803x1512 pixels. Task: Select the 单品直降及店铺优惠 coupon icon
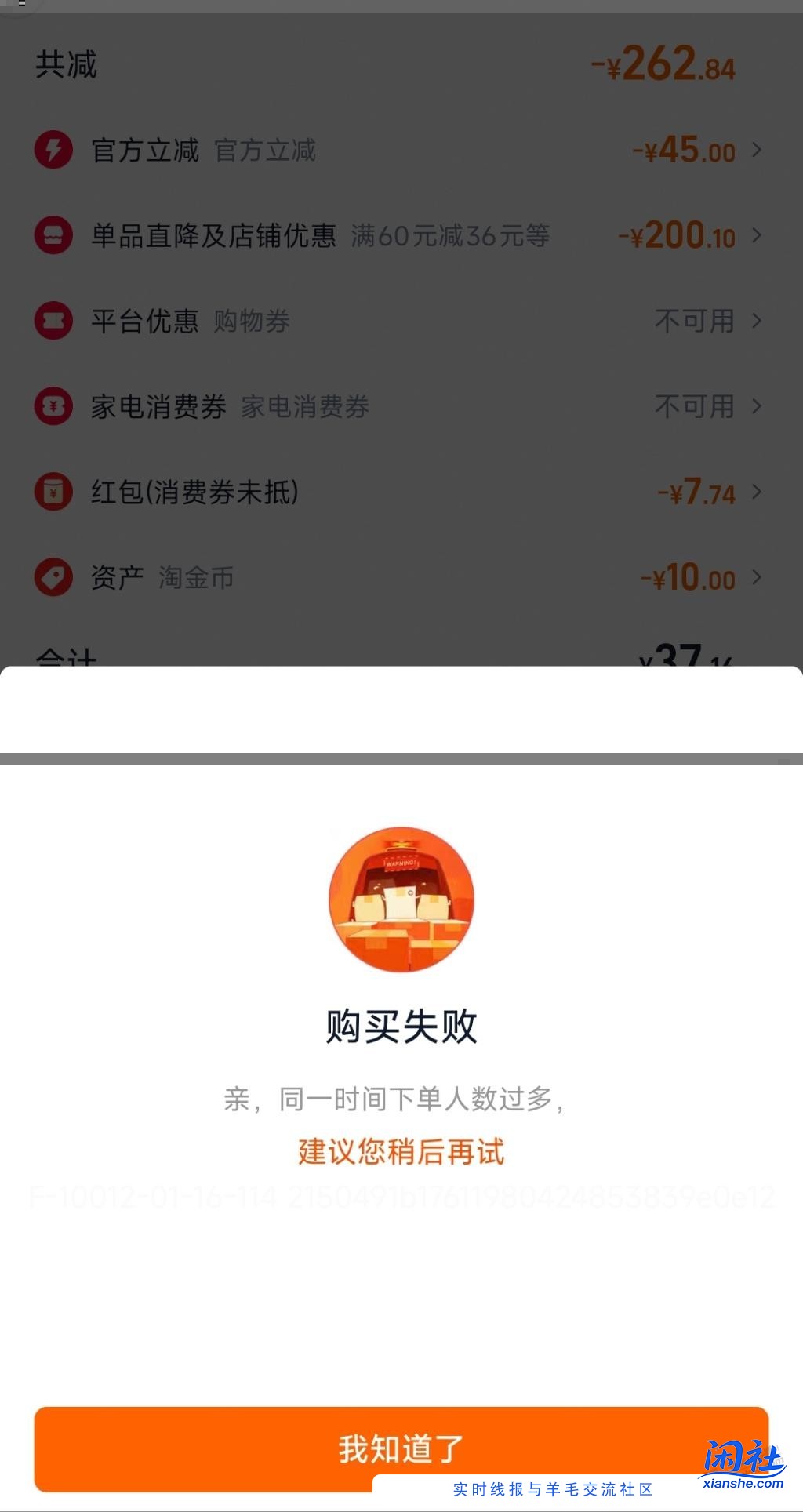53,236
